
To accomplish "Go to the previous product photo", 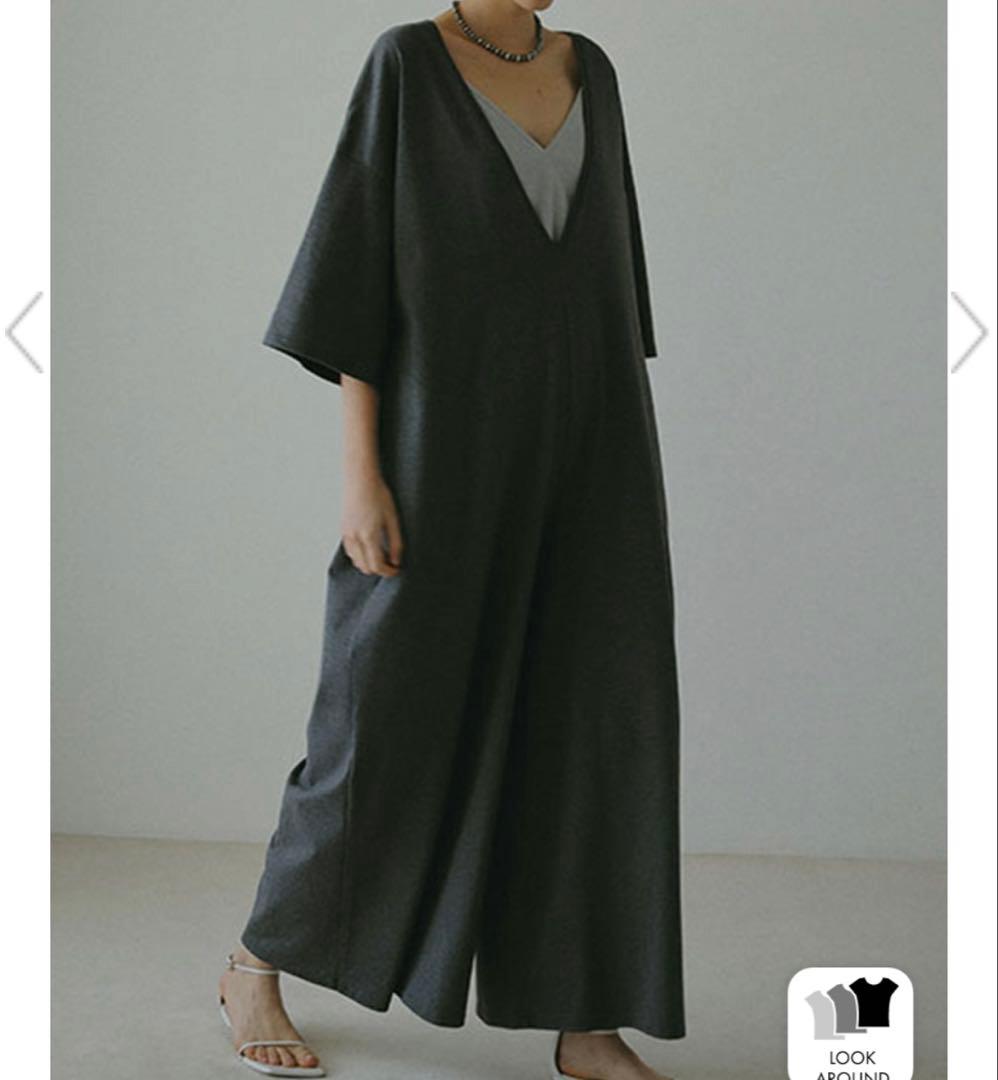I will coord(25,332).
